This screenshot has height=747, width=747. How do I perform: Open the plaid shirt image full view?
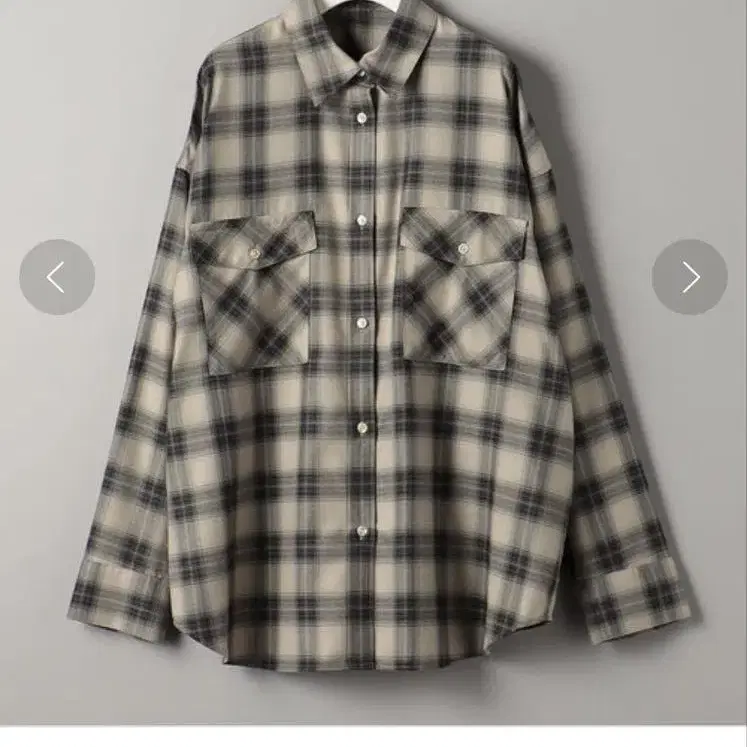tap(373, 400)
